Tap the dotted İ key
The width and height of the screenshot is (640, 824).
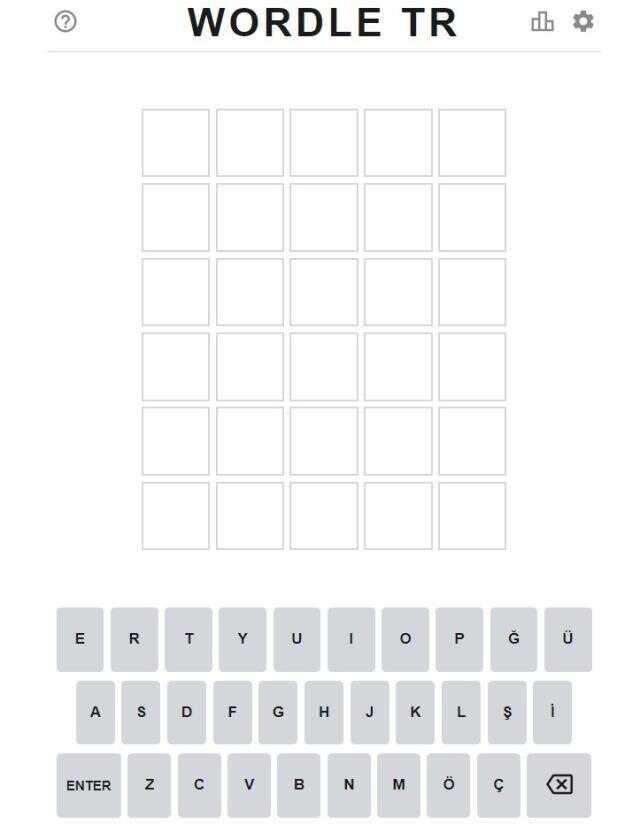pyautogui.click(x=552, y=712)
